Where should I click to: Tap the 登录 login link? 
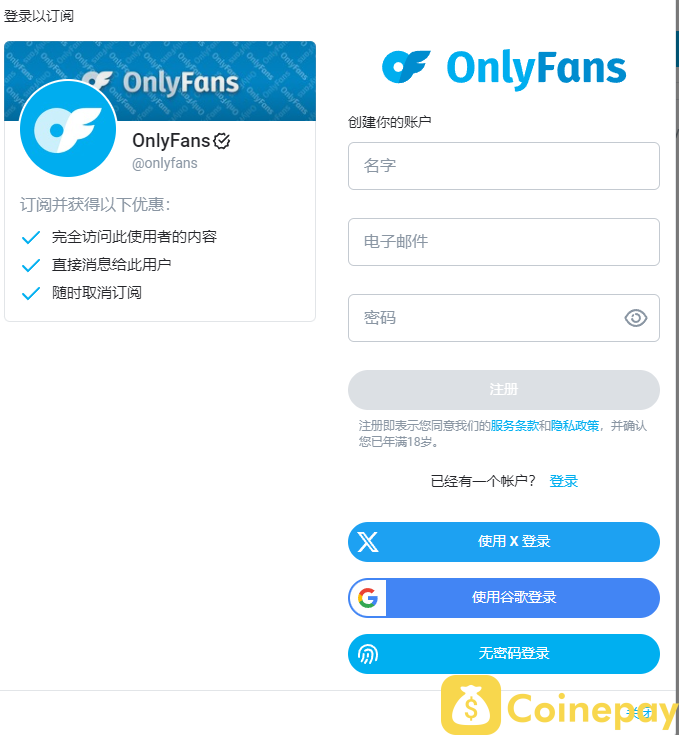click(564, 481)
